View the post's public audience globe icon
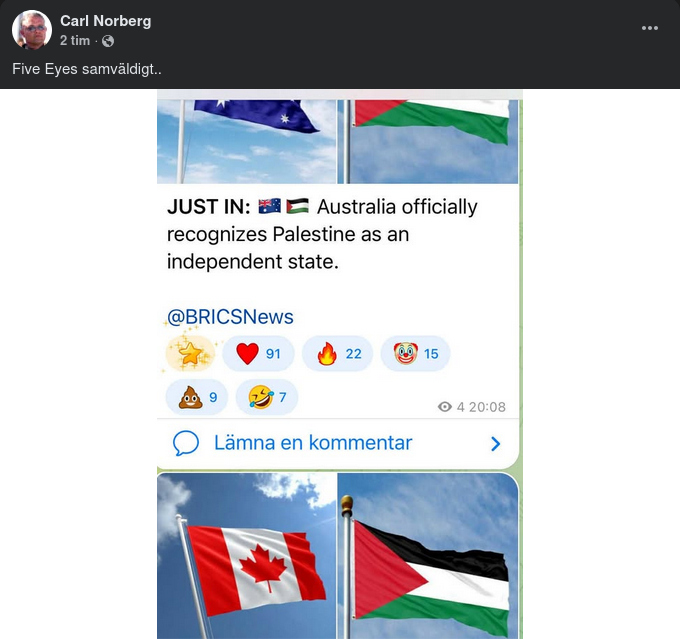Screen dimensions: 680x639 (x=107, y=41)
